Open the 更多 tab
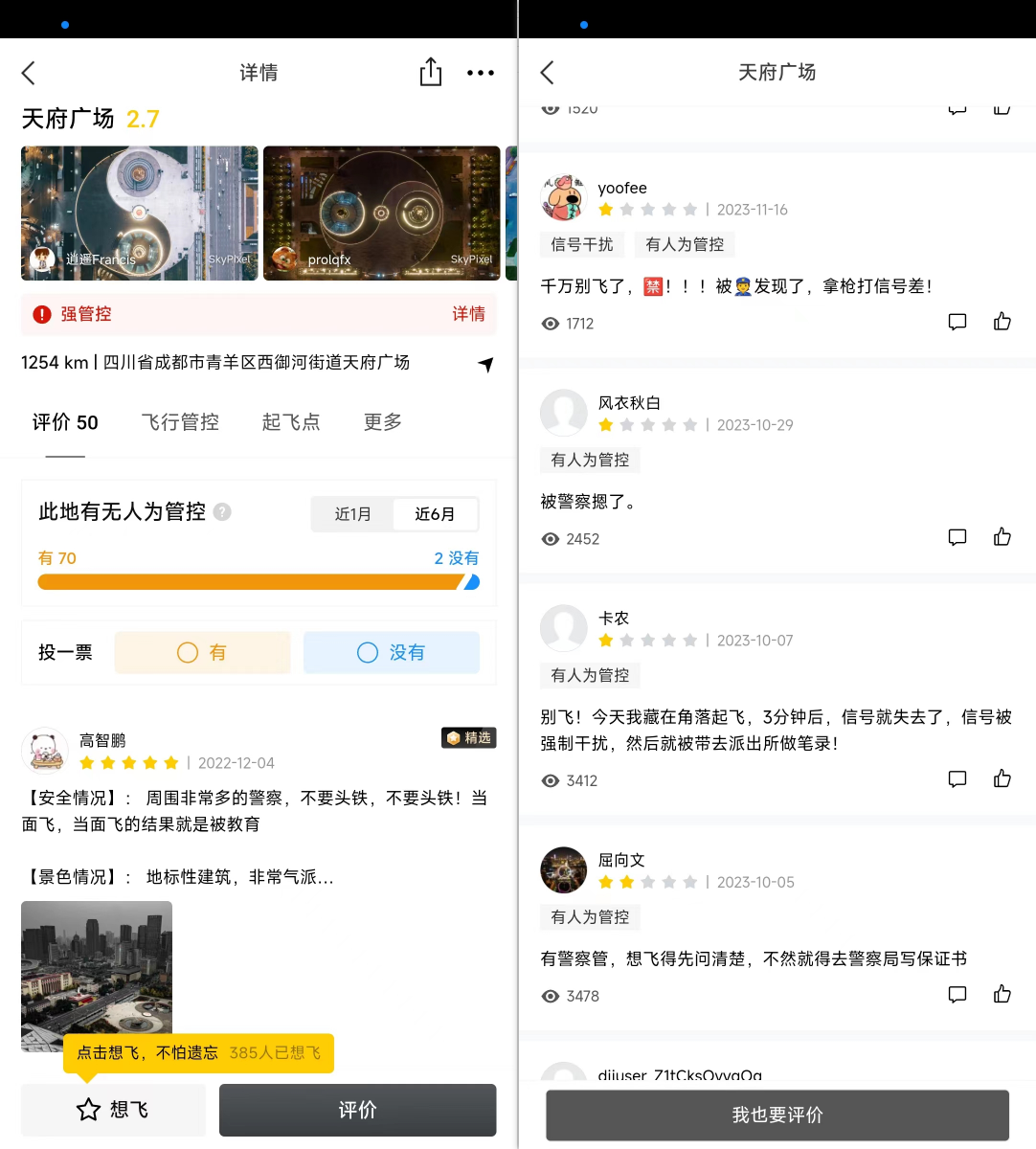This screenshot has height=1149, width=1036. coord(383,422)
